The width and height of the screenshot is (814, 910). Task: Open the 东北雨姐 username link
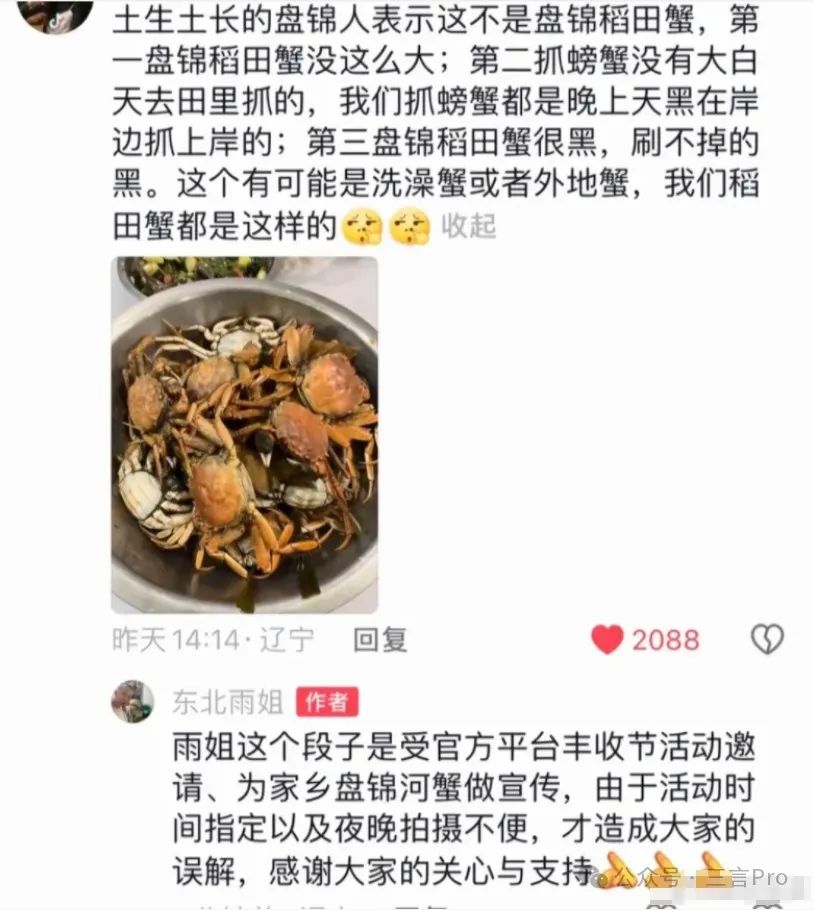227,702
